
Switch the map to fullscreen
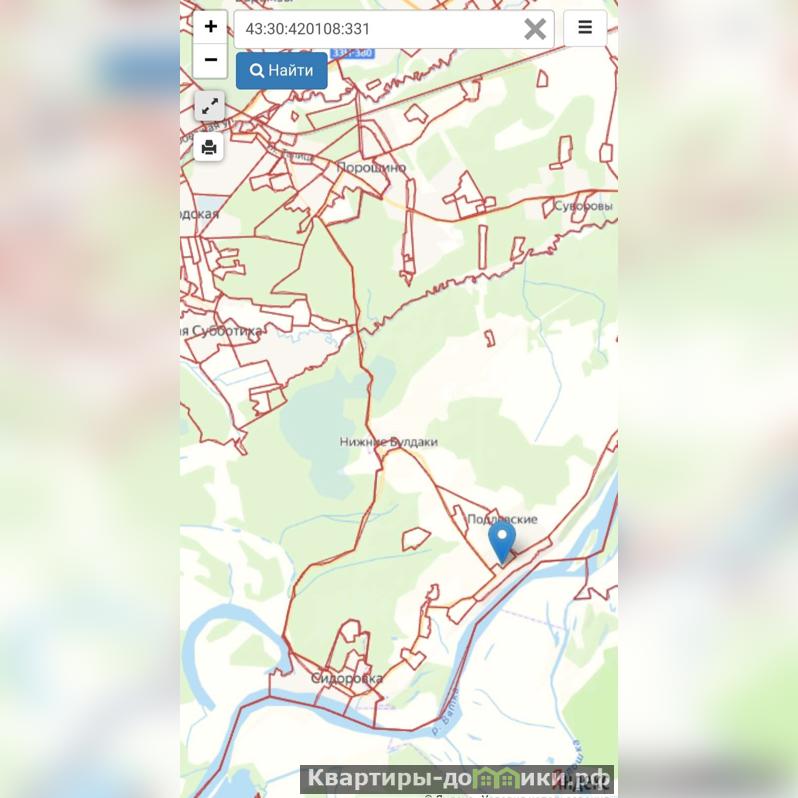tap(209, 106)
